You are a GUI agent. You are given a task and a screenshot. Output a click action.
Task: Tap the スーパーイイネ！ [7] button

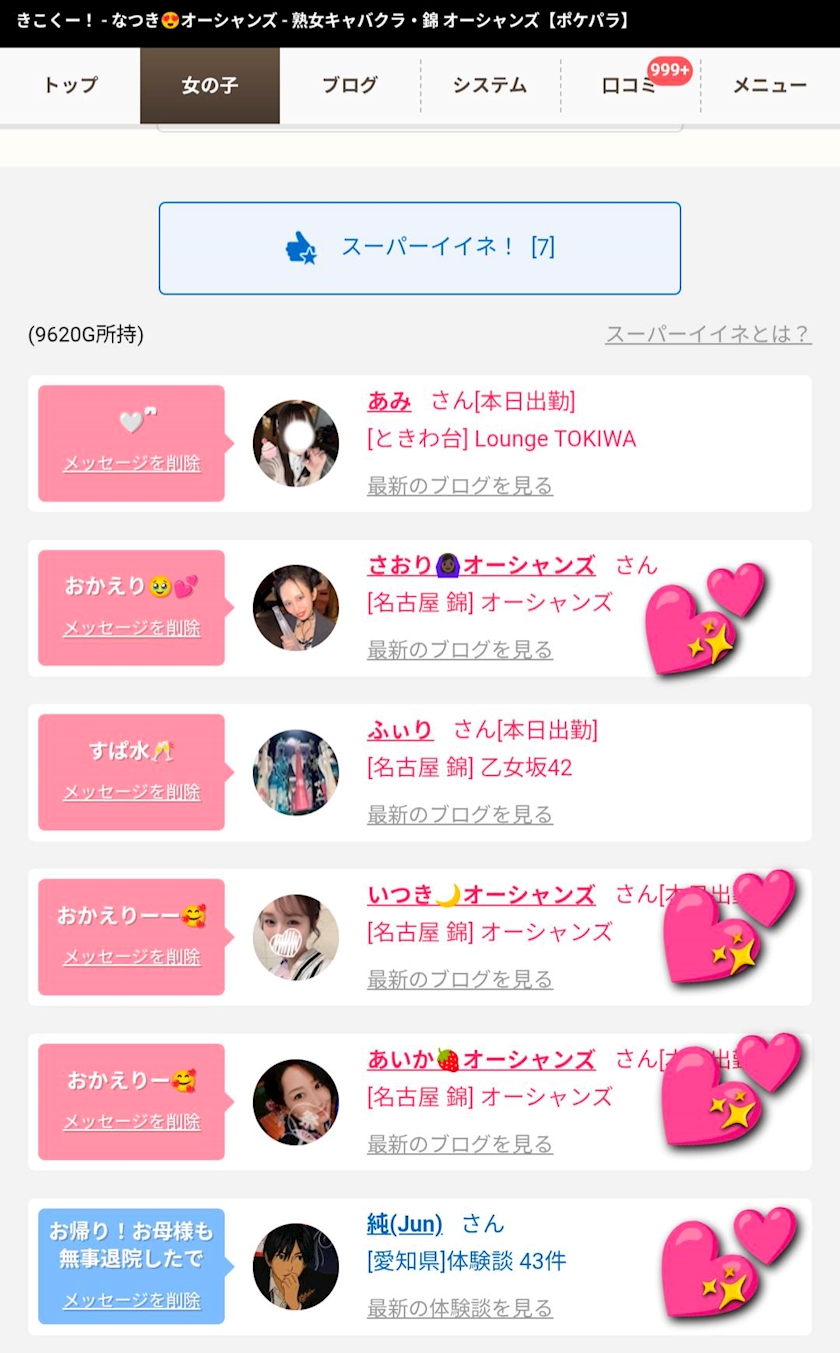(420, 248)
